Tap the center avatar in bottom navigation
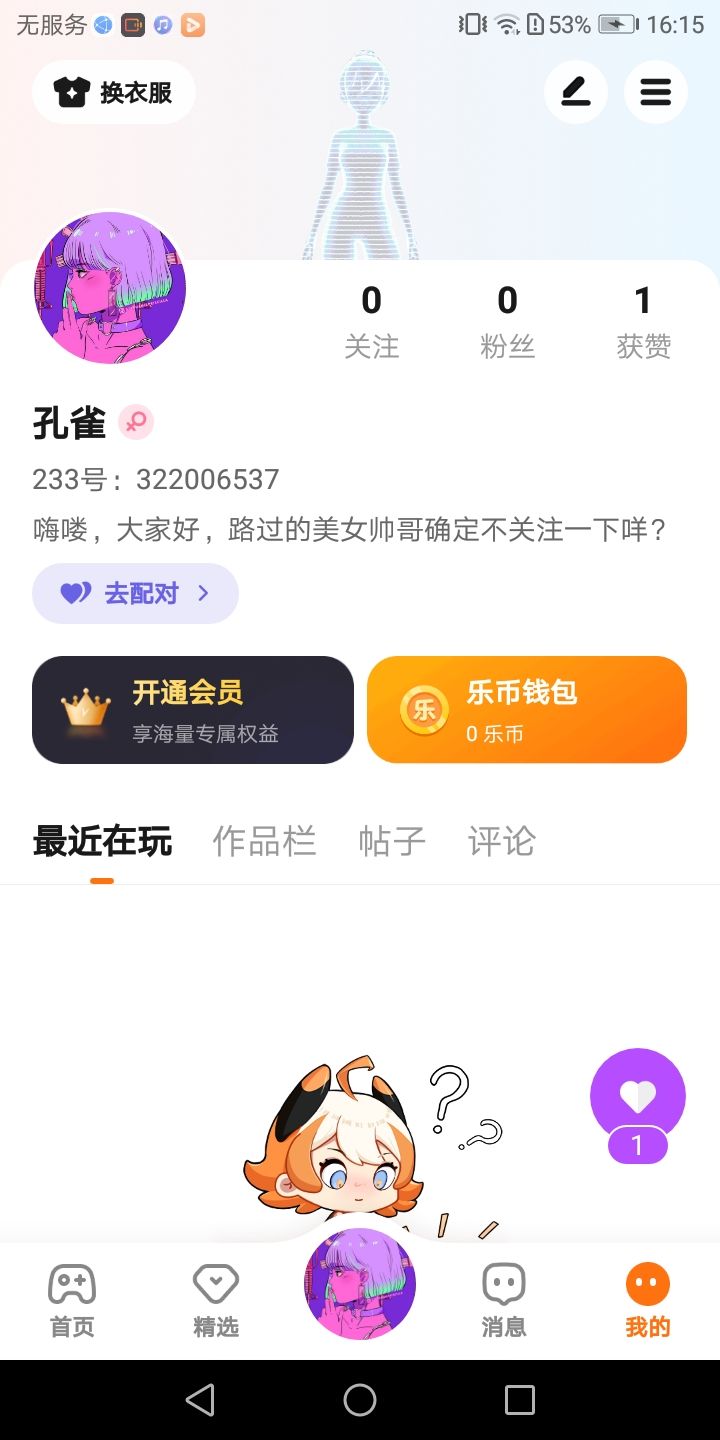Image resolution: width=720 pixels, height=1440 pixels. (x=360, y=1285)
